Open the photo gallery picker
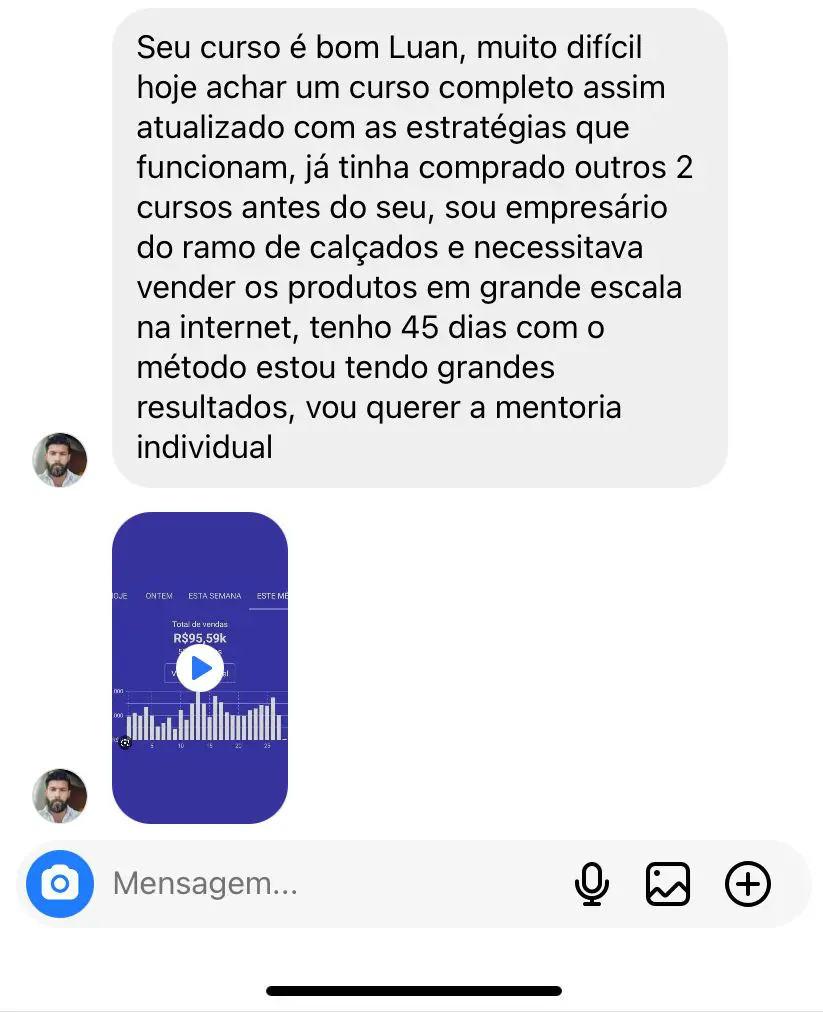 pyautogui.click(x=668, y=884)
